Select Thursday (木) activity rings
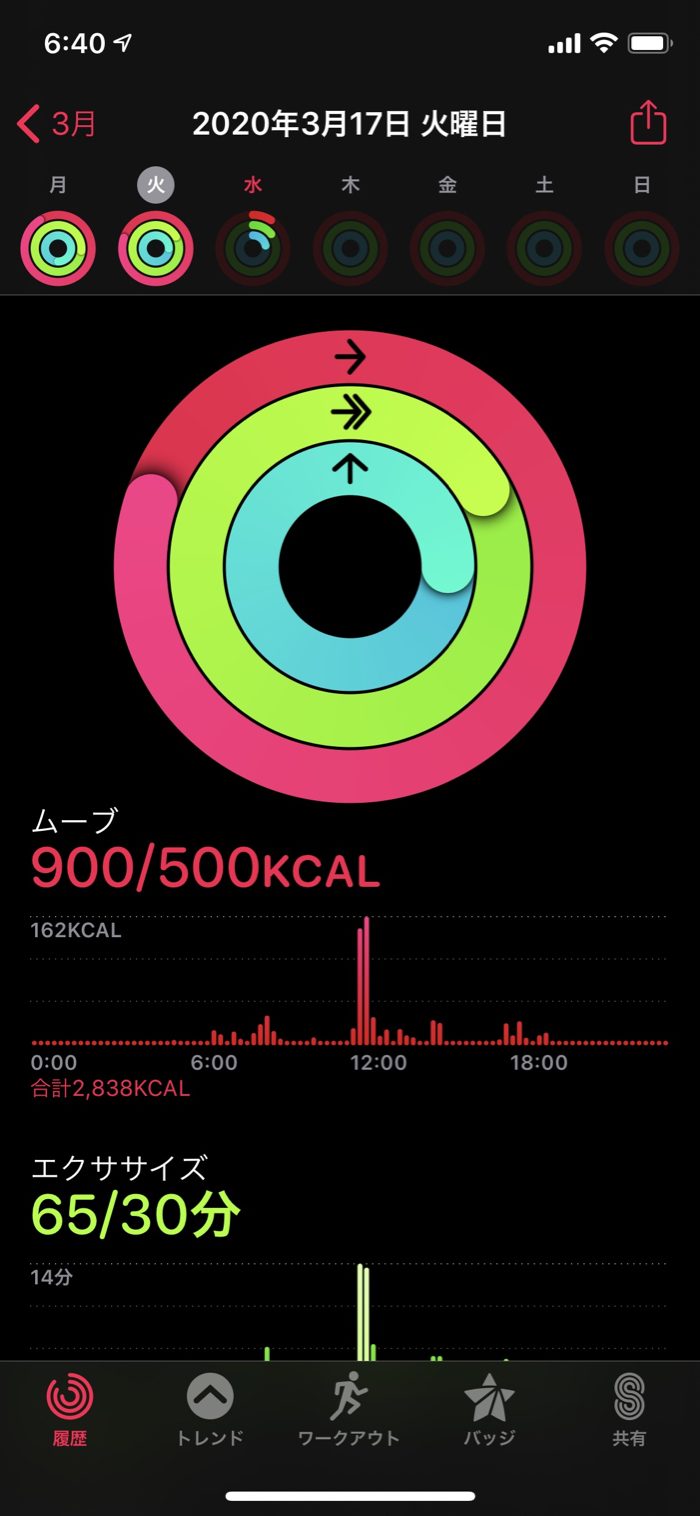This screenshot has height=1516, width=700. click(350, 249)
